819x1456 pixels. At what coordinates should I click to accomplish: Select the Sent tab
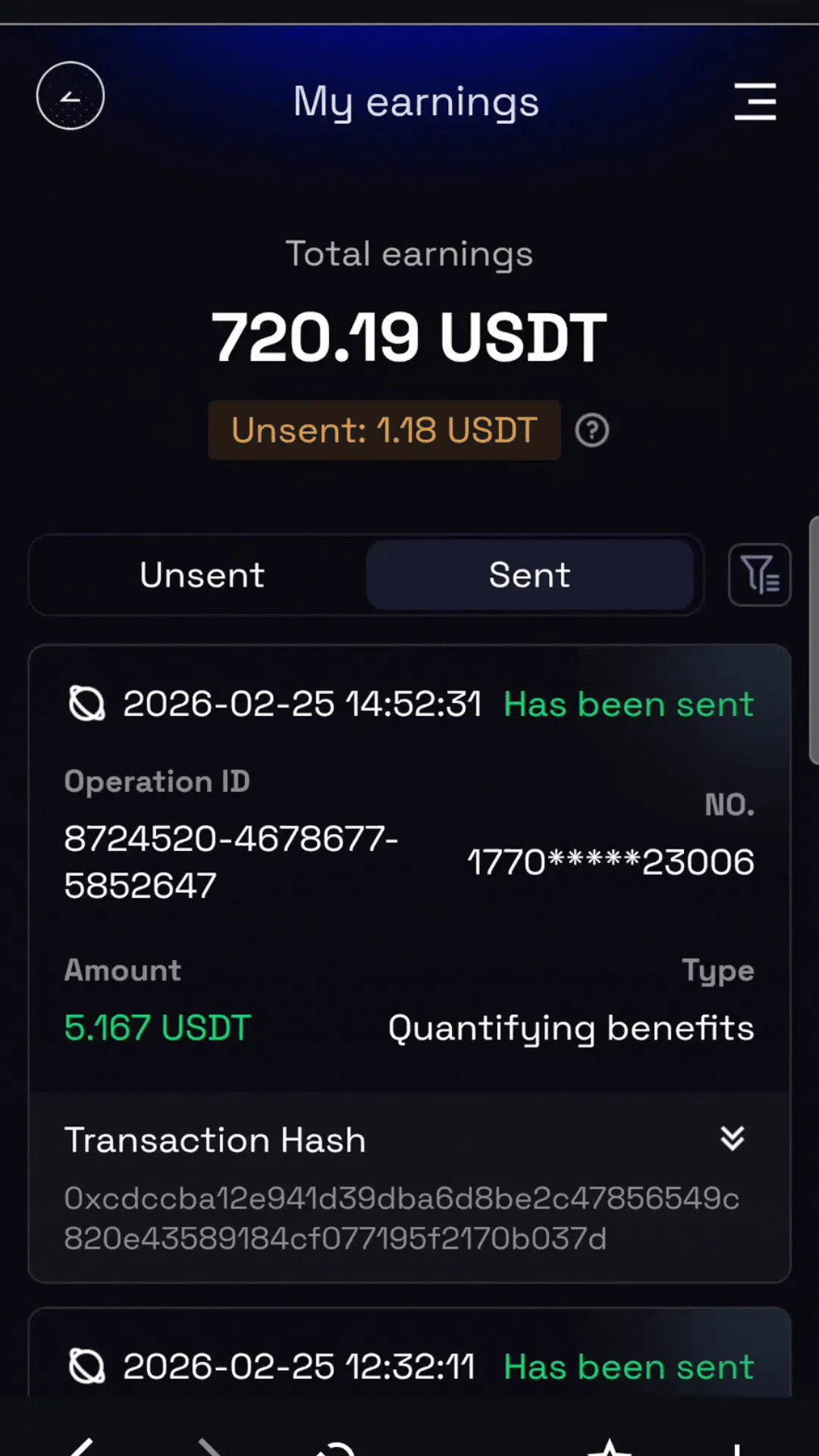pyautogui.click(x=529, y=575)
